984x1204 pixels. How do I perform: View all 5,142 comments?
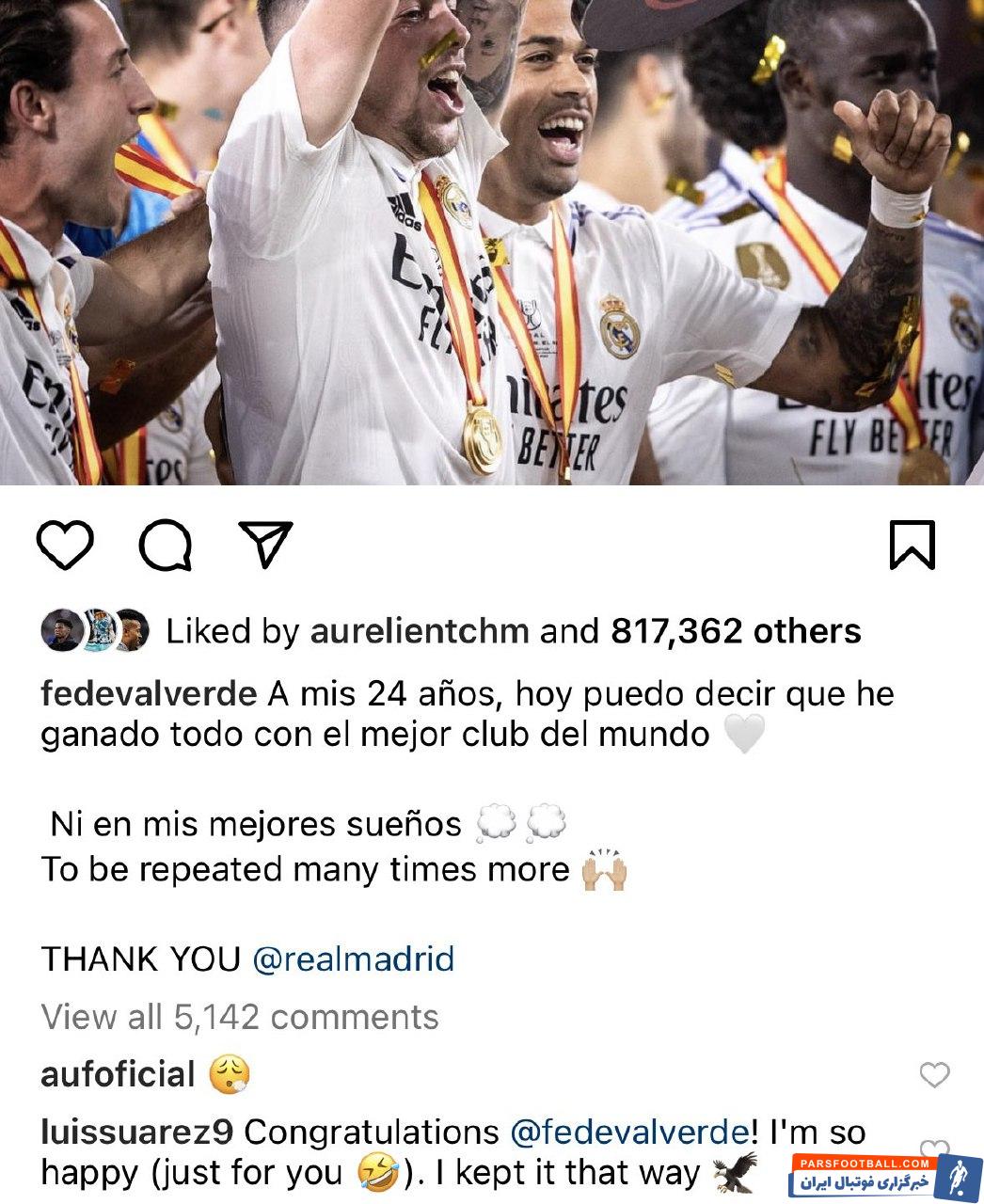pos(240,1017)
